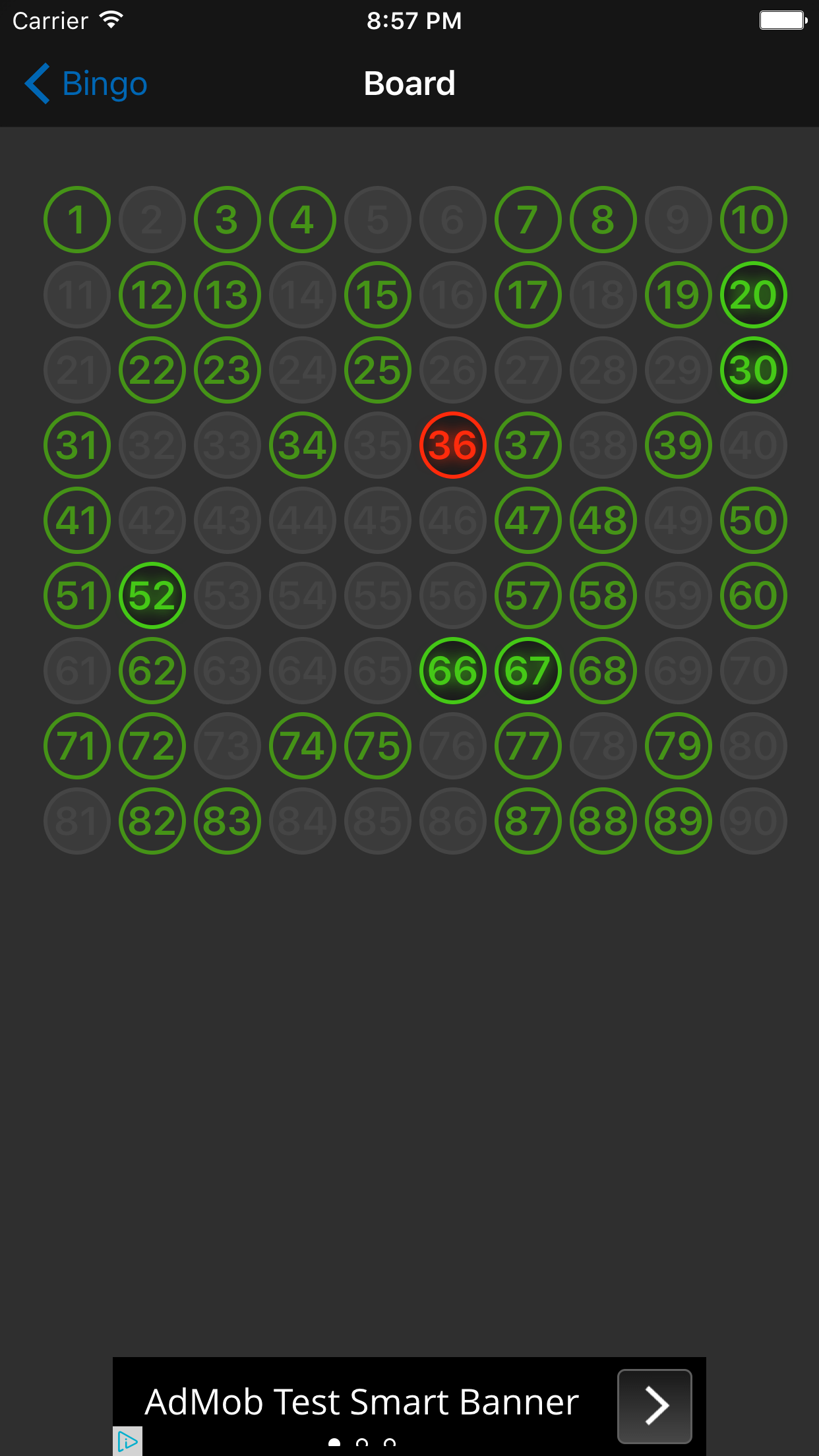Tap the back chevron arrow icon

click(38, 84)
